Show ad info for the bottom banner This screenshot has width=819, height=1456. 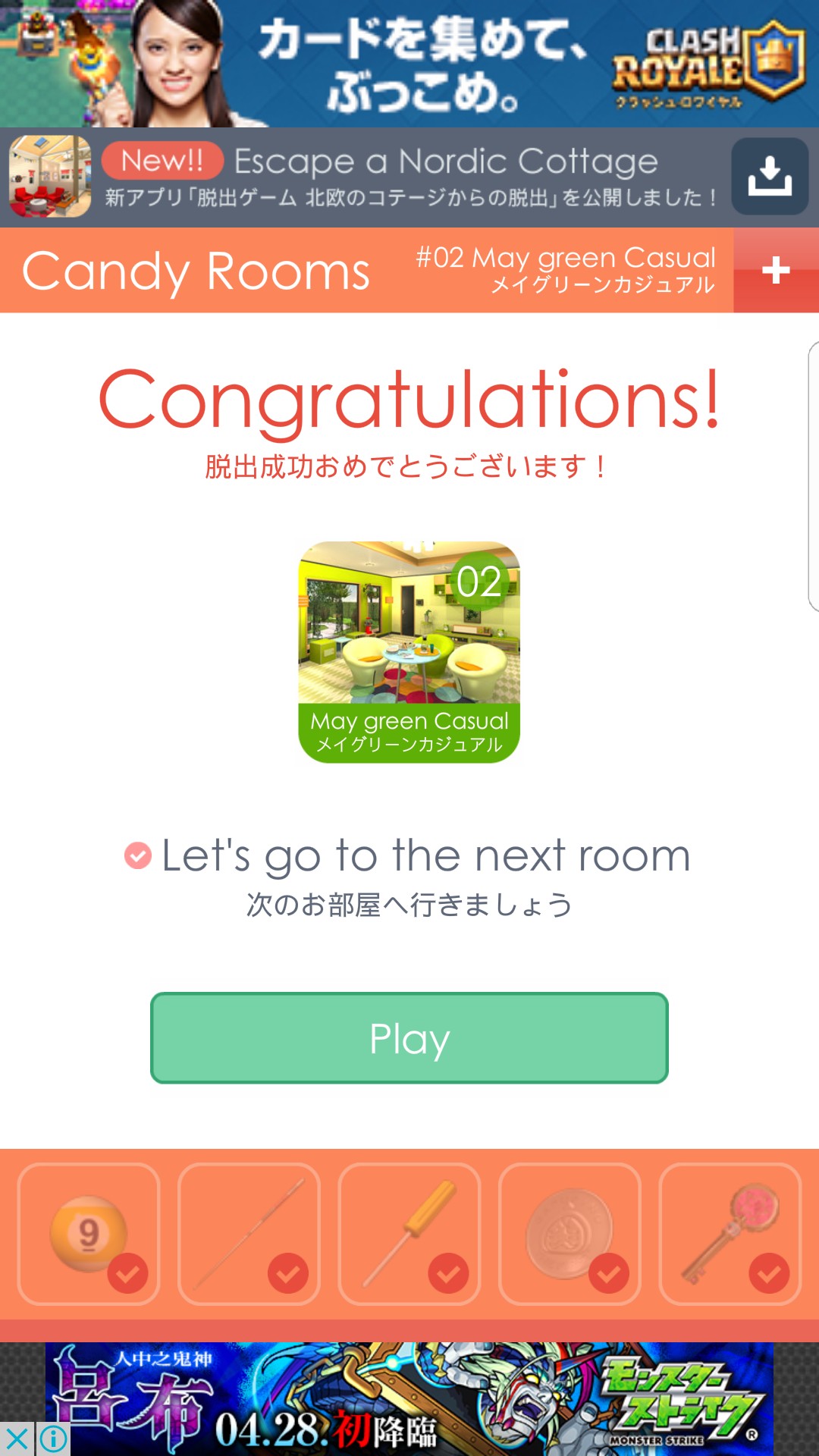[53, 1439]
